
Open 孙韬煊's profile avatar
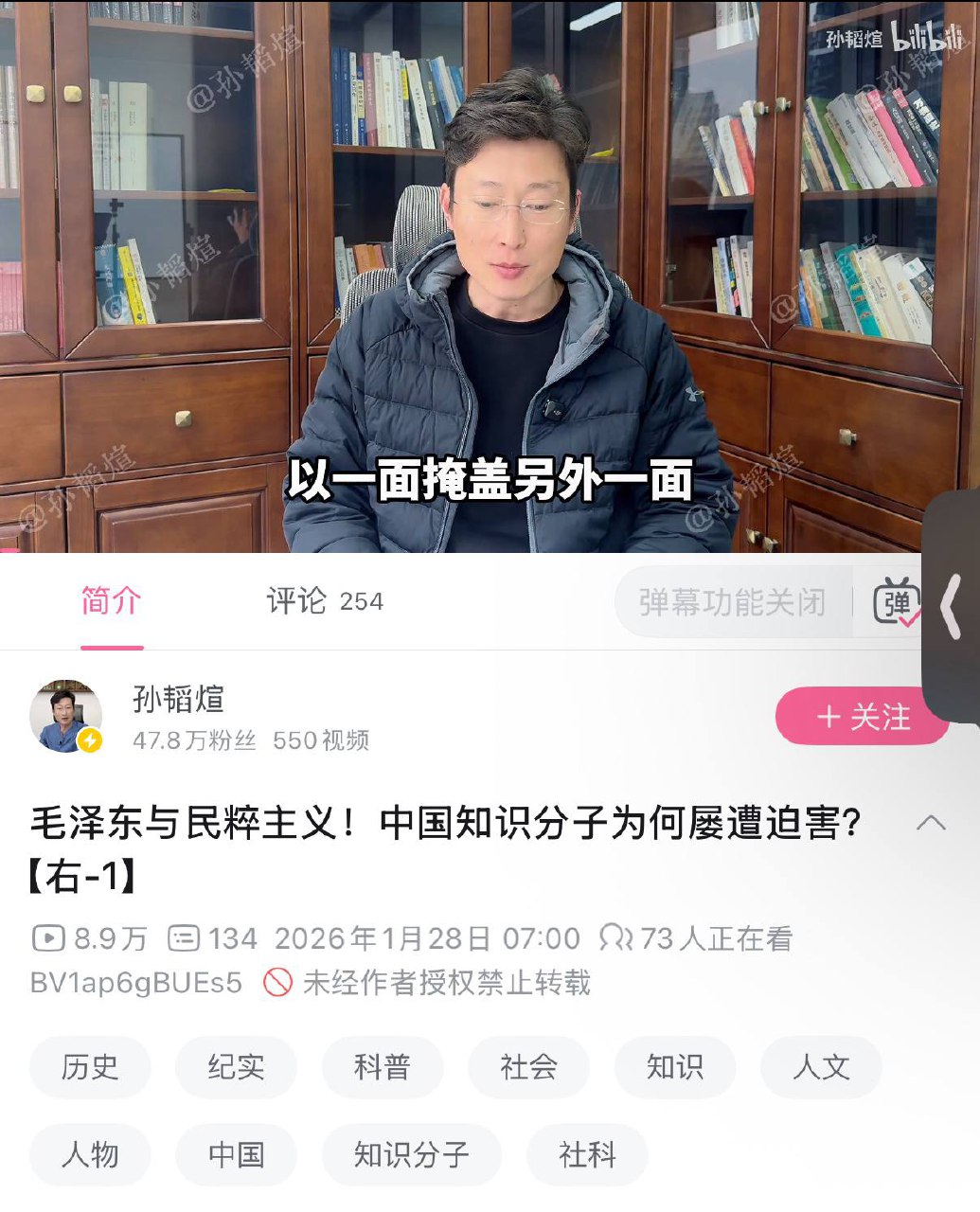pyautogui.click(x=65, y=717)
